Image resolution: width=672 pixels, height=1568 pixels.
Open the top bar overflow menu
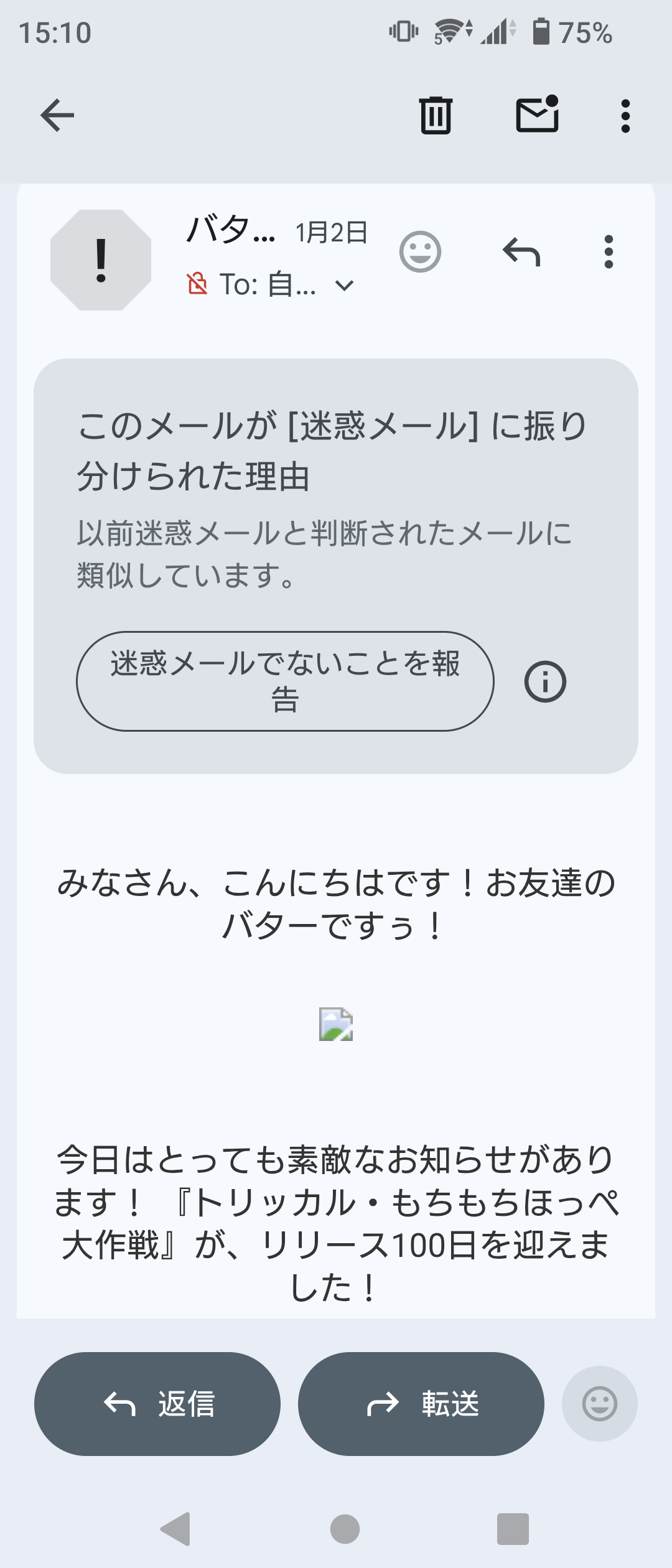click(625, 116)
